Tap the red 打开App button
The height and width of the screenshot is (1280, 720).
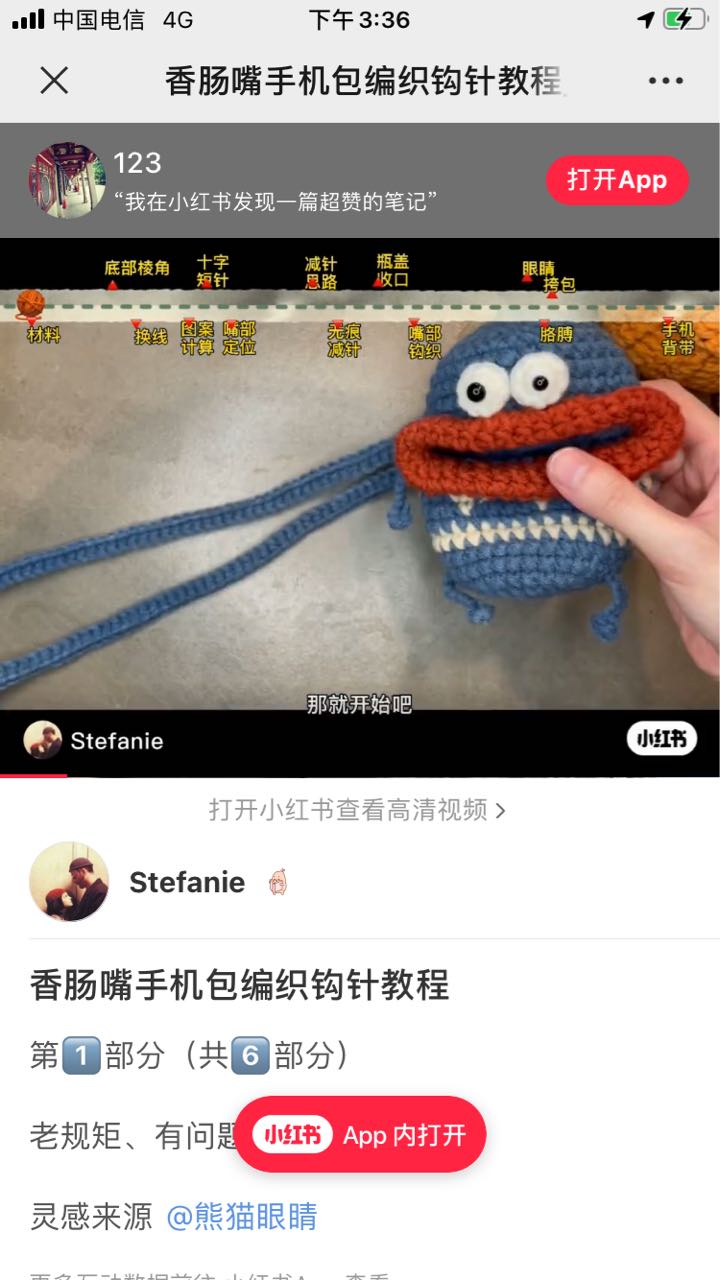[x=616, y=180]
